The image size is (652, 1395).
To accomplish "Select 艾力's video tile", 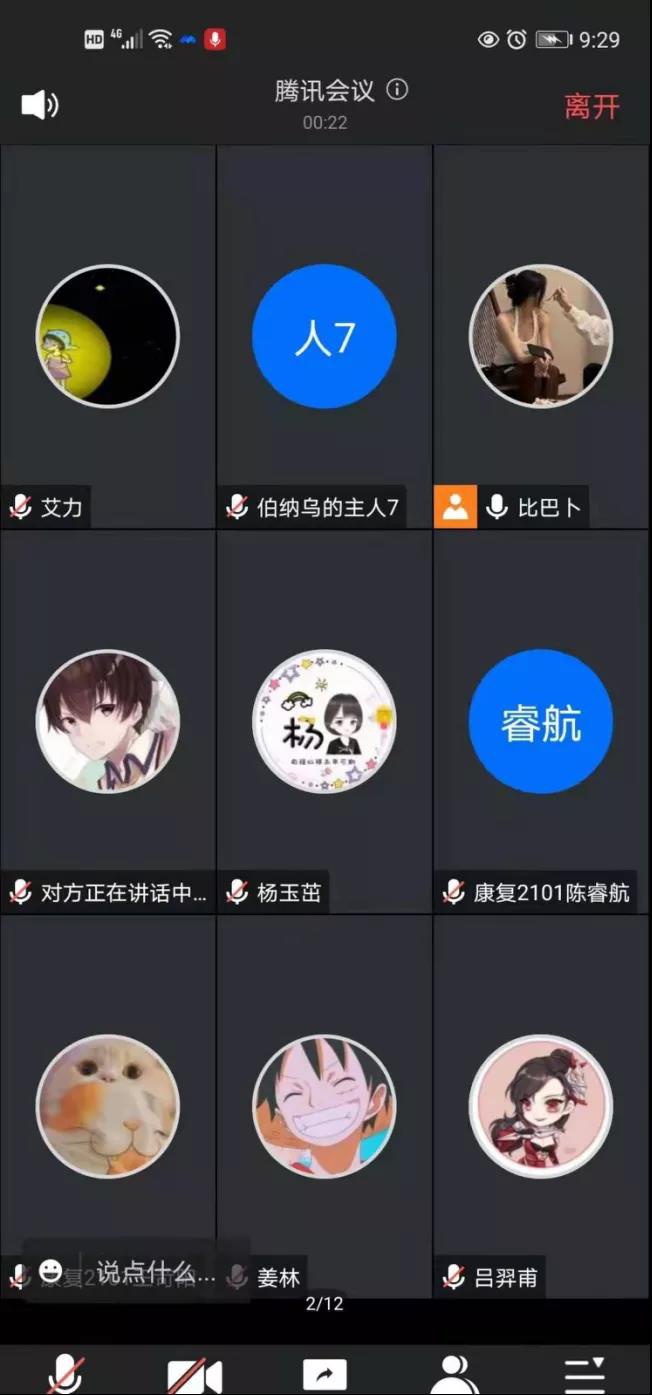I will point(108,336).
